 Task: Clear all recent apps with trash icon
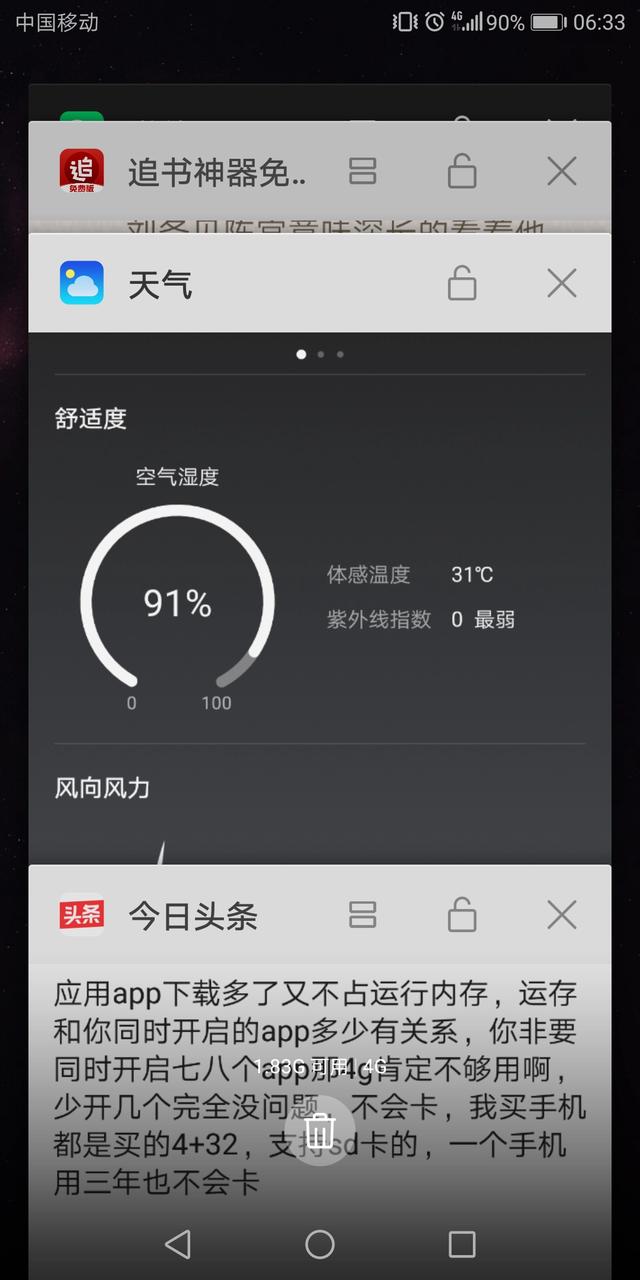pyautogui.click(x=320, y=1130)
